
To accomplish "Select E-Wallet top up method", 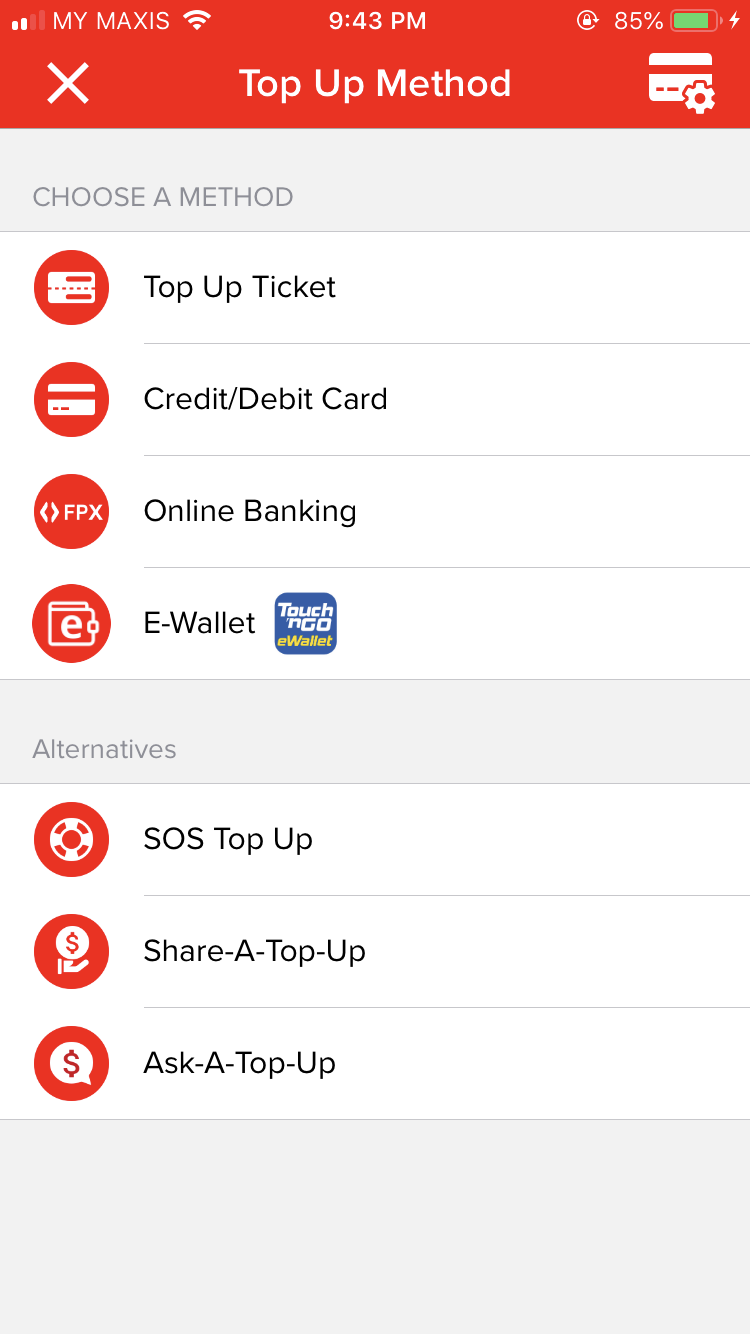I will tap(375, 624).
